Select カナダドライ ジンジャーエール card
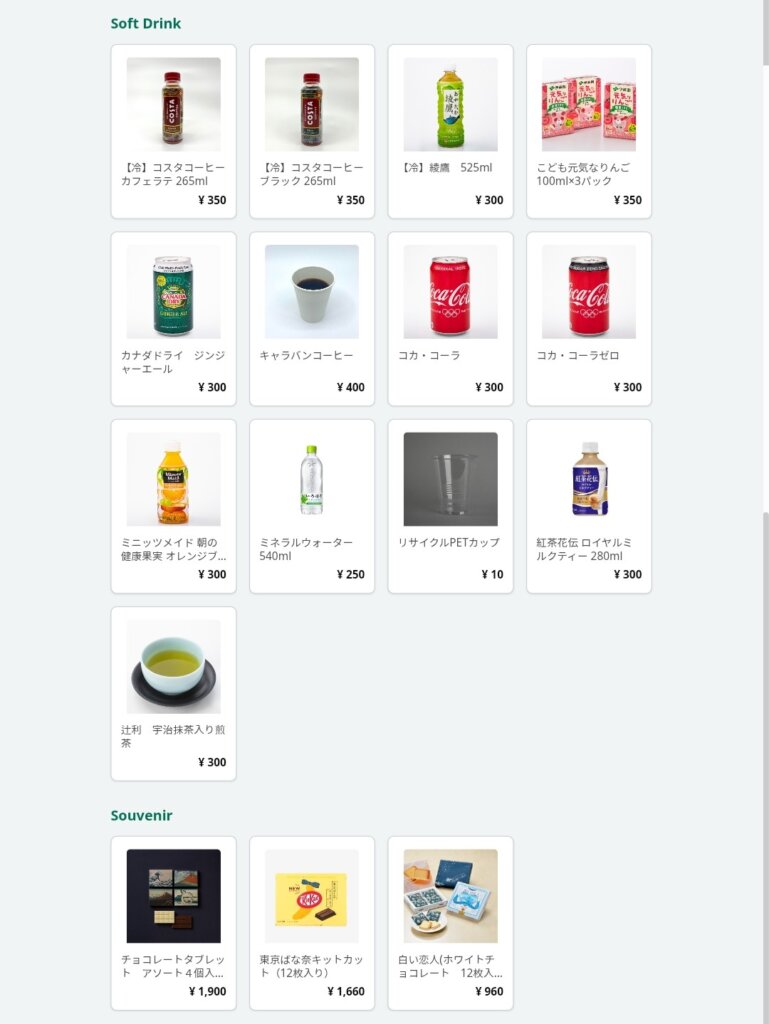Screen dimensions: 769x1024 click(x=173, y=319)
